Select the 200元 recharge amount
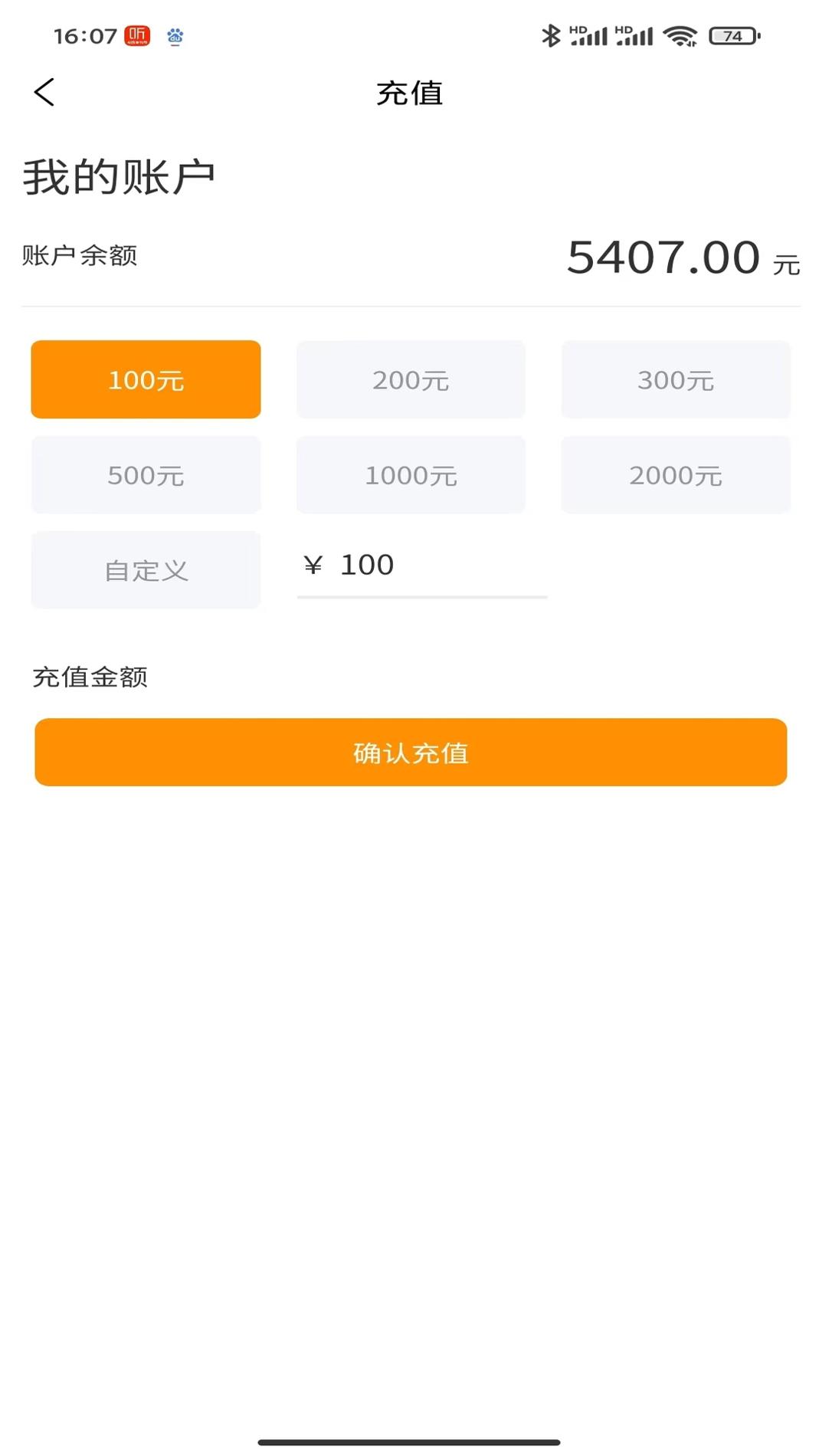 tap(411, 379)
